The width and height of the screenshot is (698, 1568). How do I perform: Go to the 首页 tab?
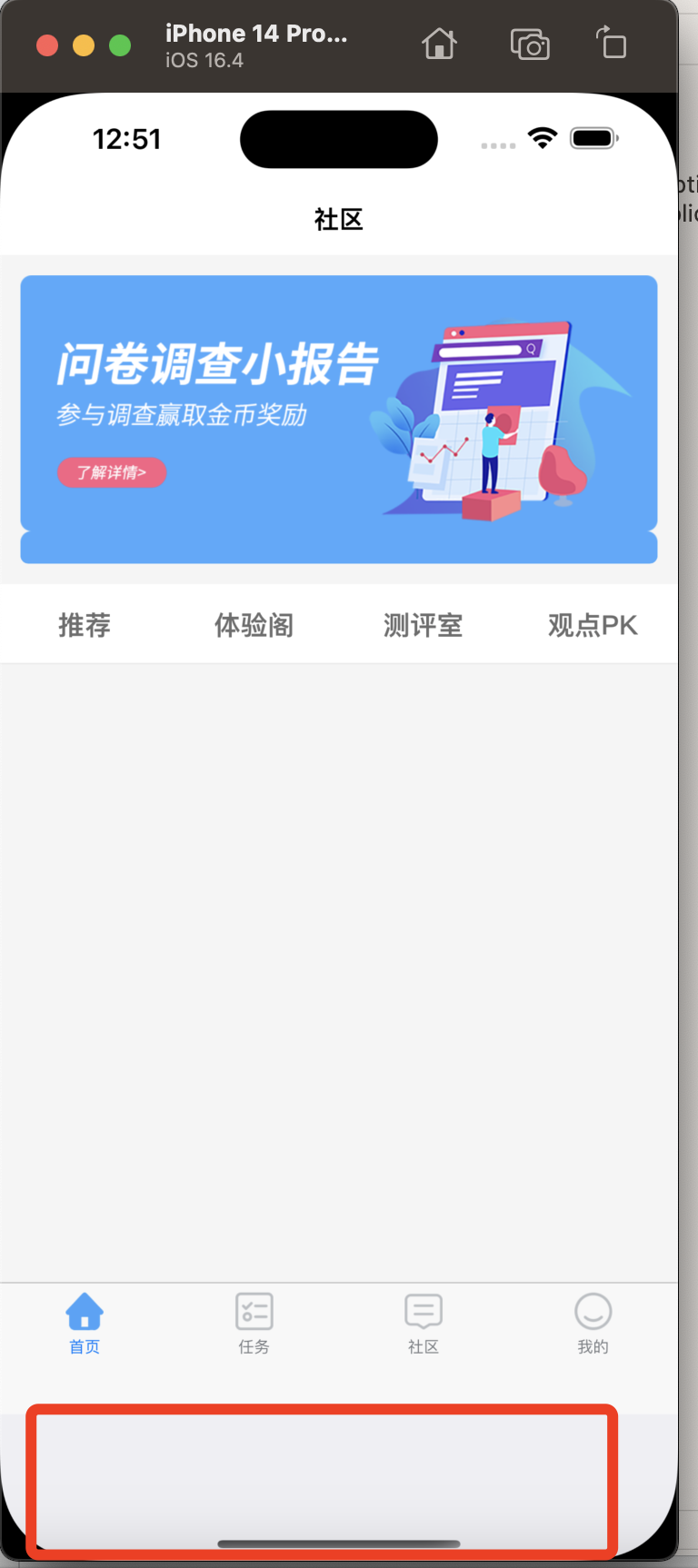point(85,1324)
